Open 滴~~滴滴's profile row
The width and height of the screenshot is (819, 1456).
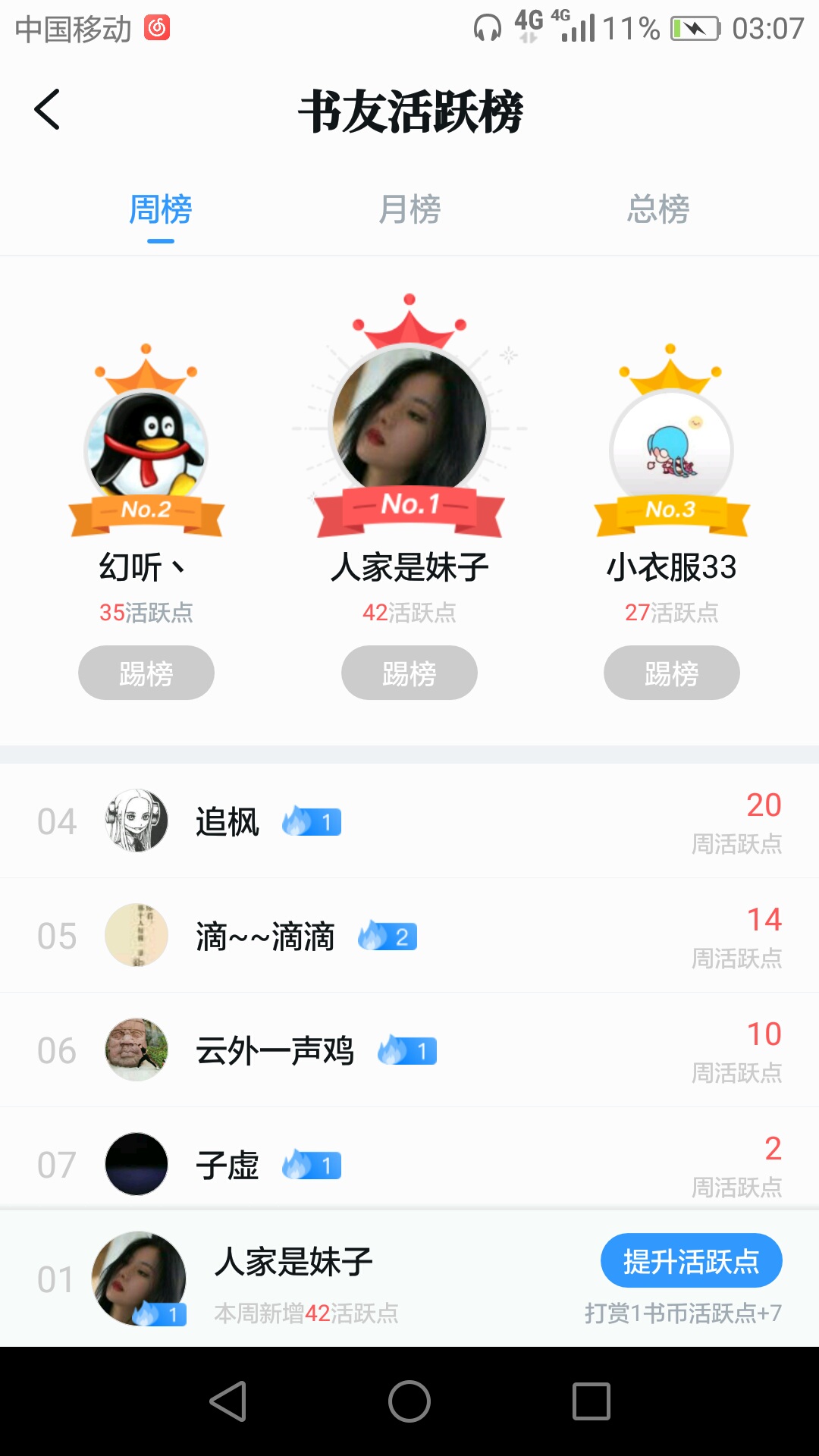tap(409, 936)
